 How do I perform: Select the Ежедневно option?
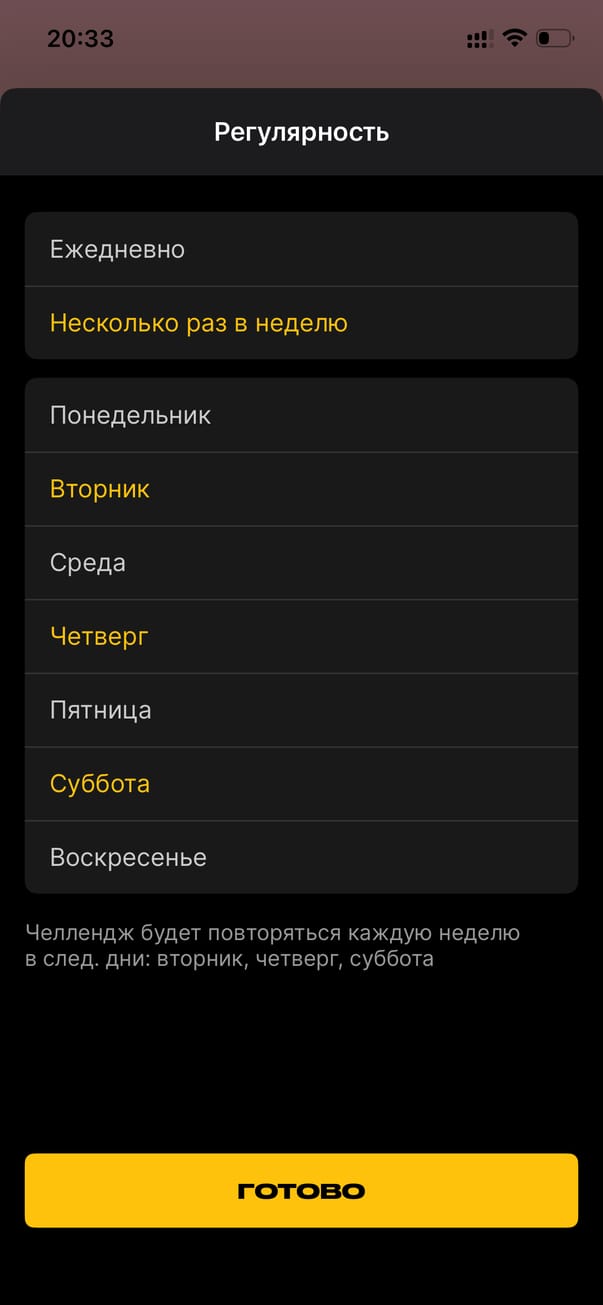pos(301,249)
